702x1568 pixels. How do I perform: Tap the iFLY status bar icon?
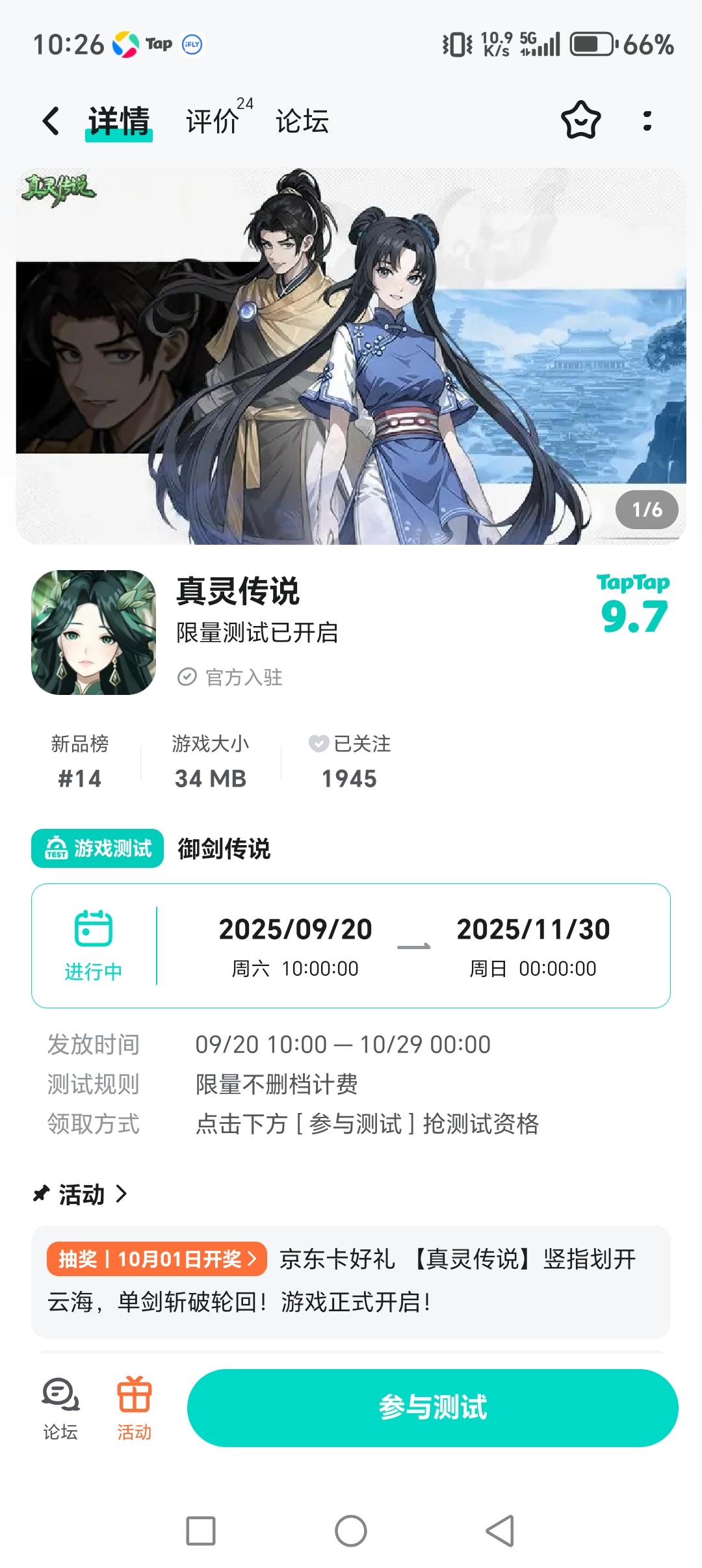click(x=191, y=44)
